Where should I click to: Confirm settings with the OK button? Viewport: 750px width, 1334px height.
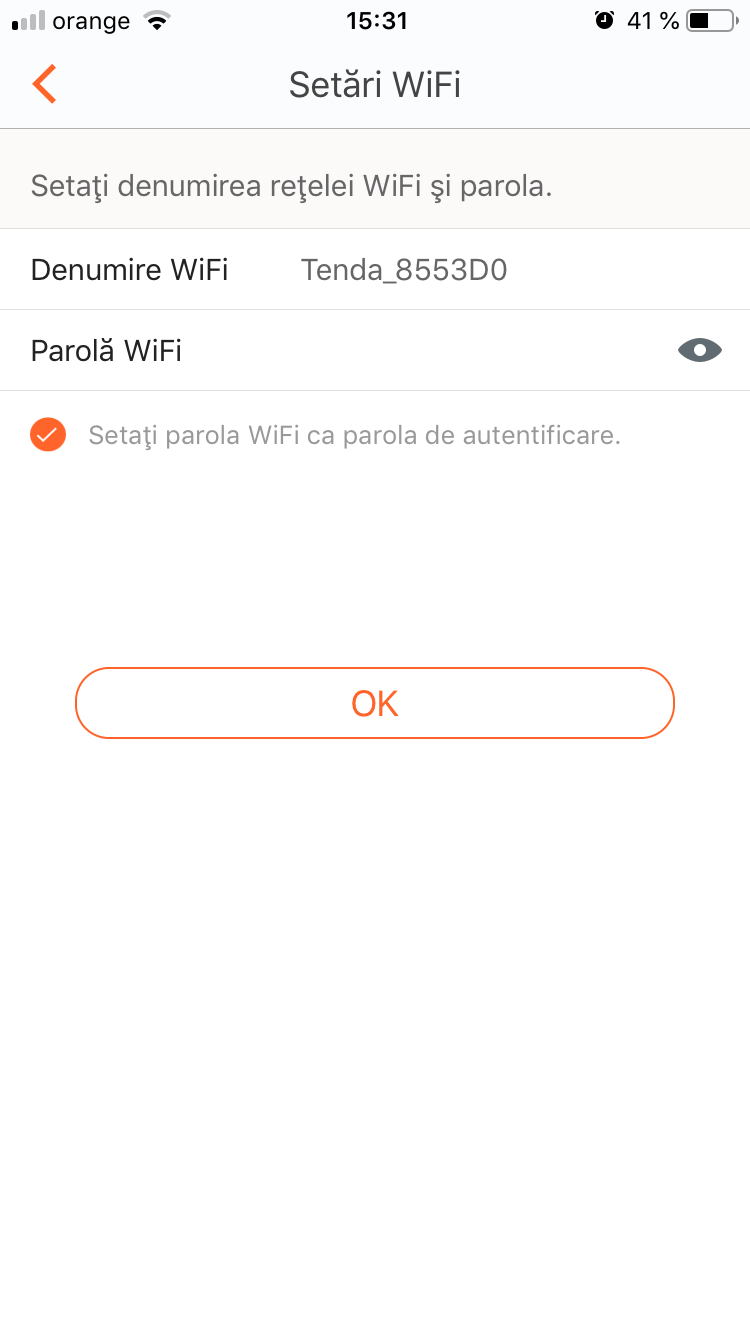click(x=375, y=703)
